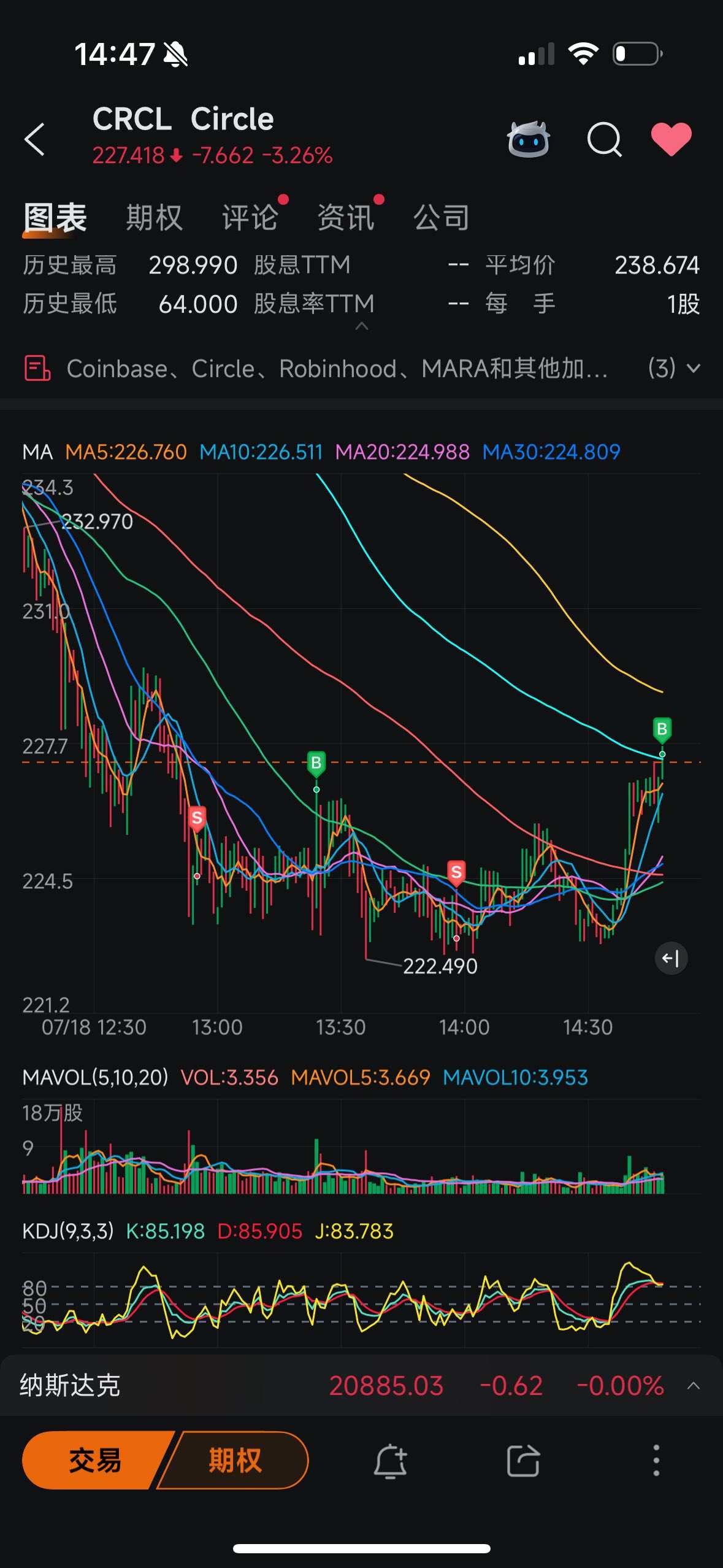
Task: Open the stock search magnifier
Action: click(604, 140)
